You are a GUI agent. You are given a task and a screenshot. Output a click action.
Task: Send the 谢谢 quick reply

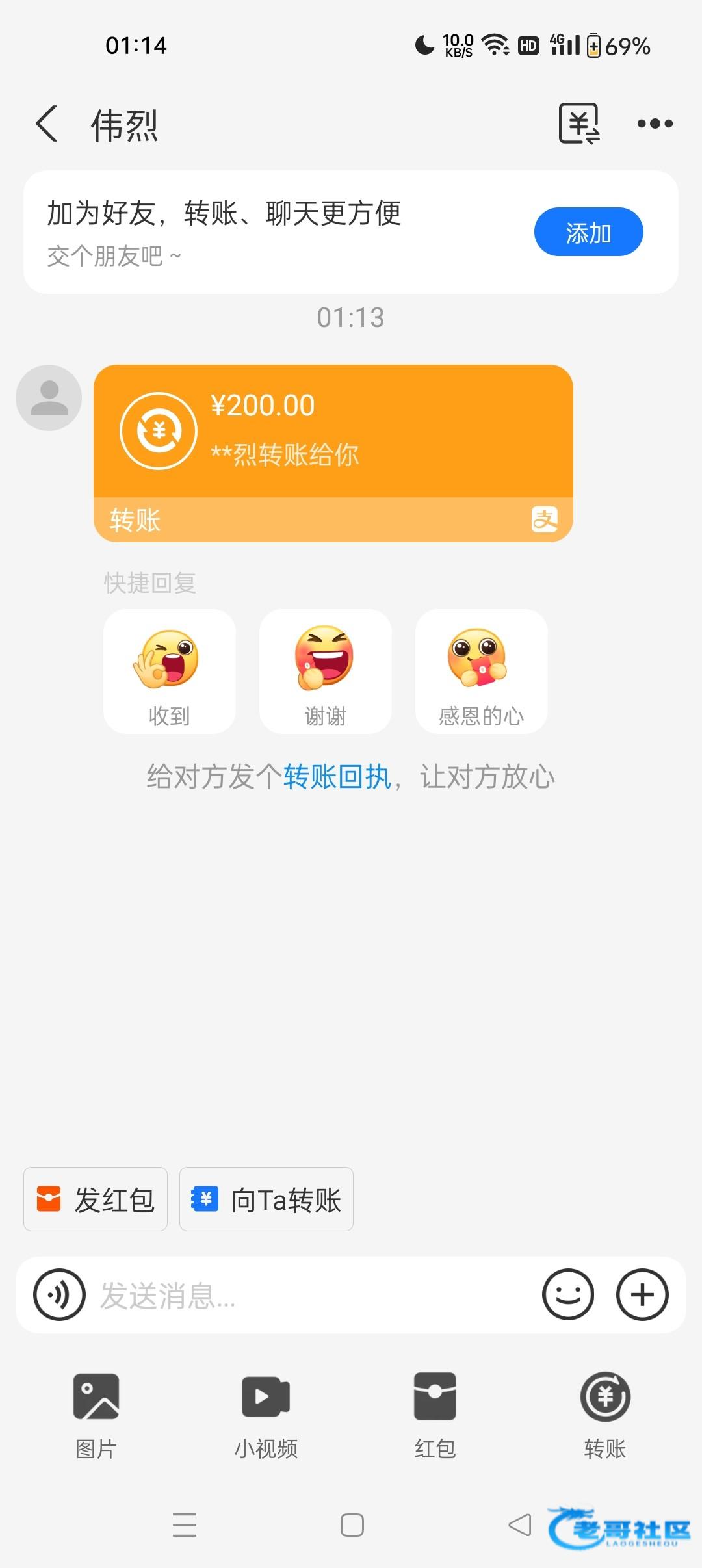tap(325, 672)
